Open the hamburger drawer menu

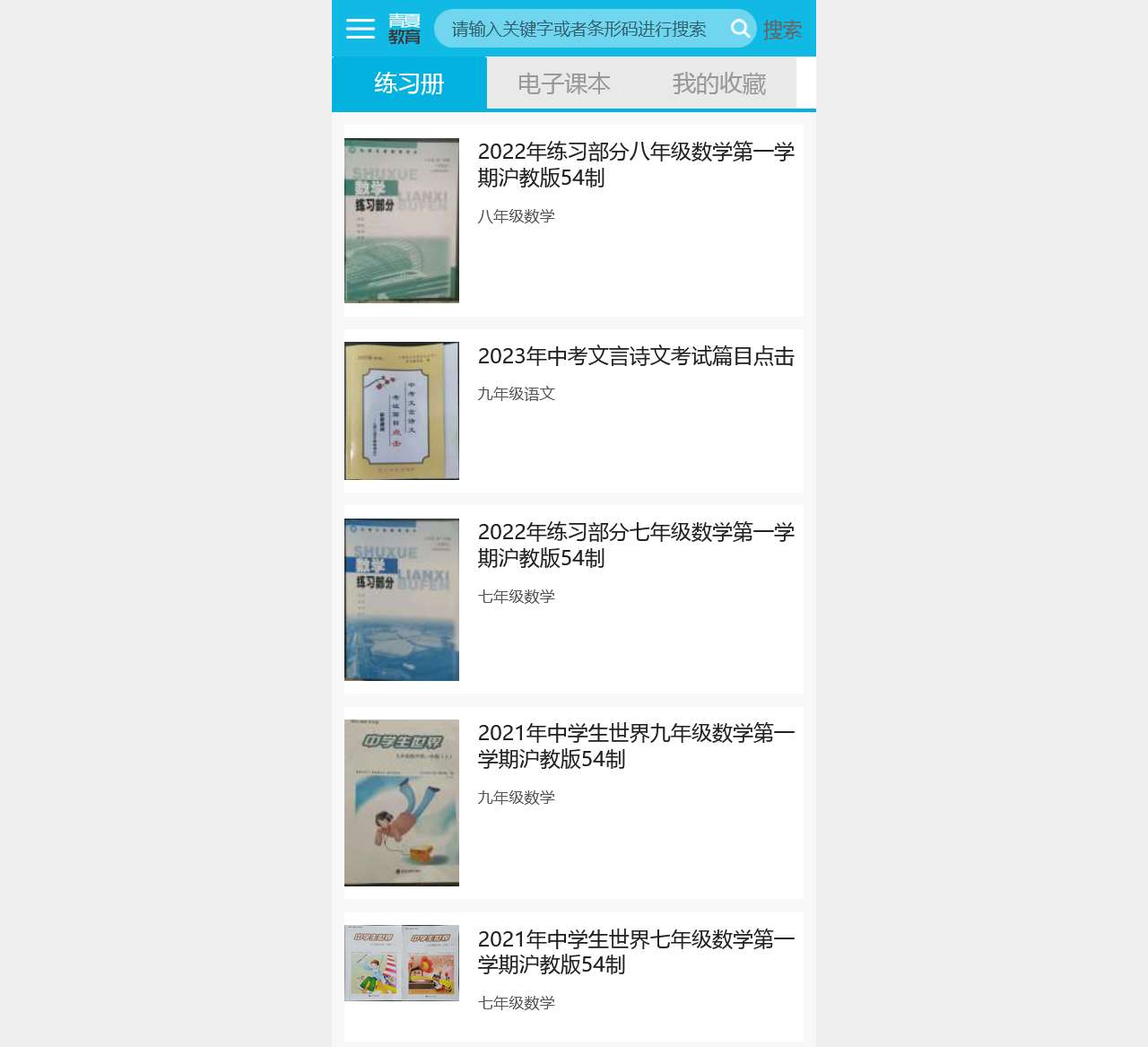pyautogui.click(x=360, y=29)
